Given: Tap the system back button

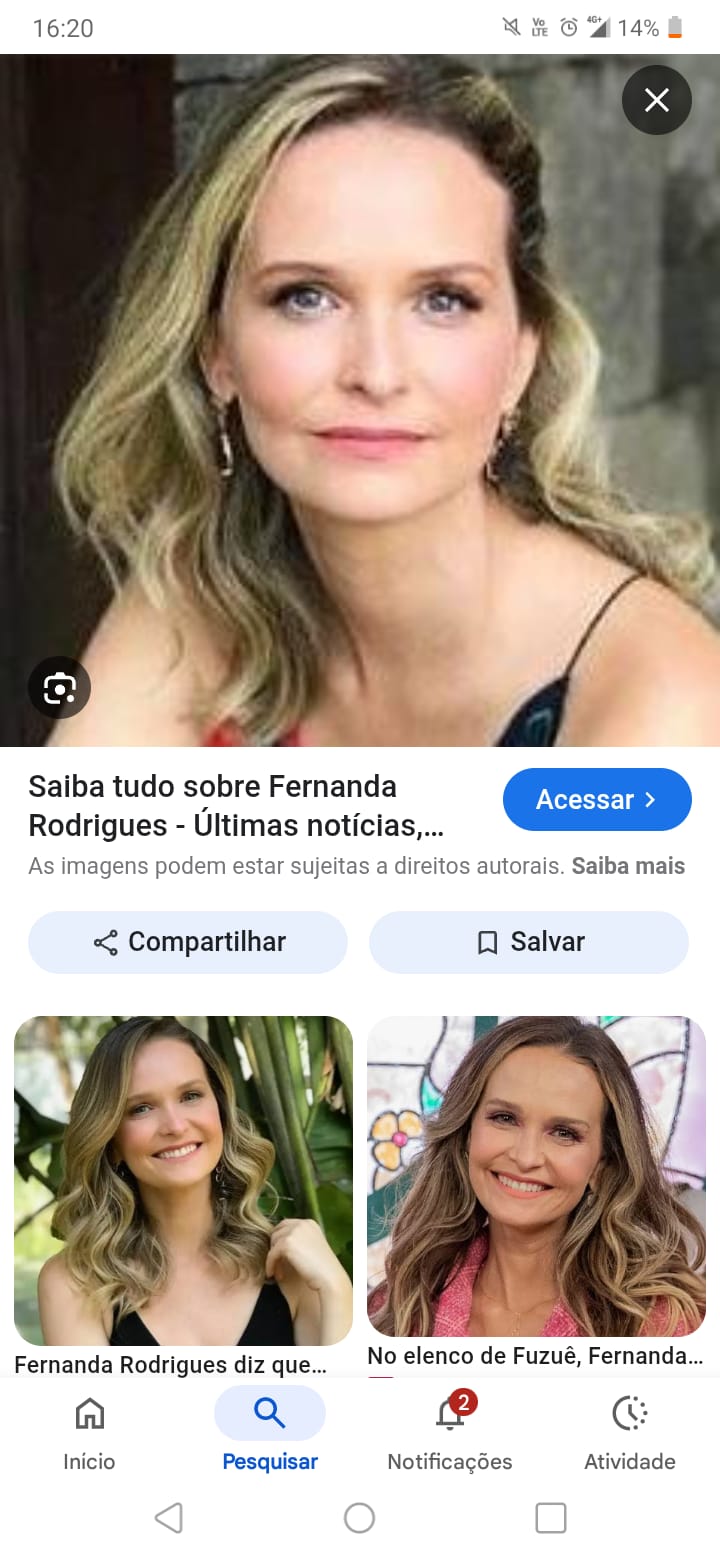Looking at the screenshot, I should [x=169, y=1518].
